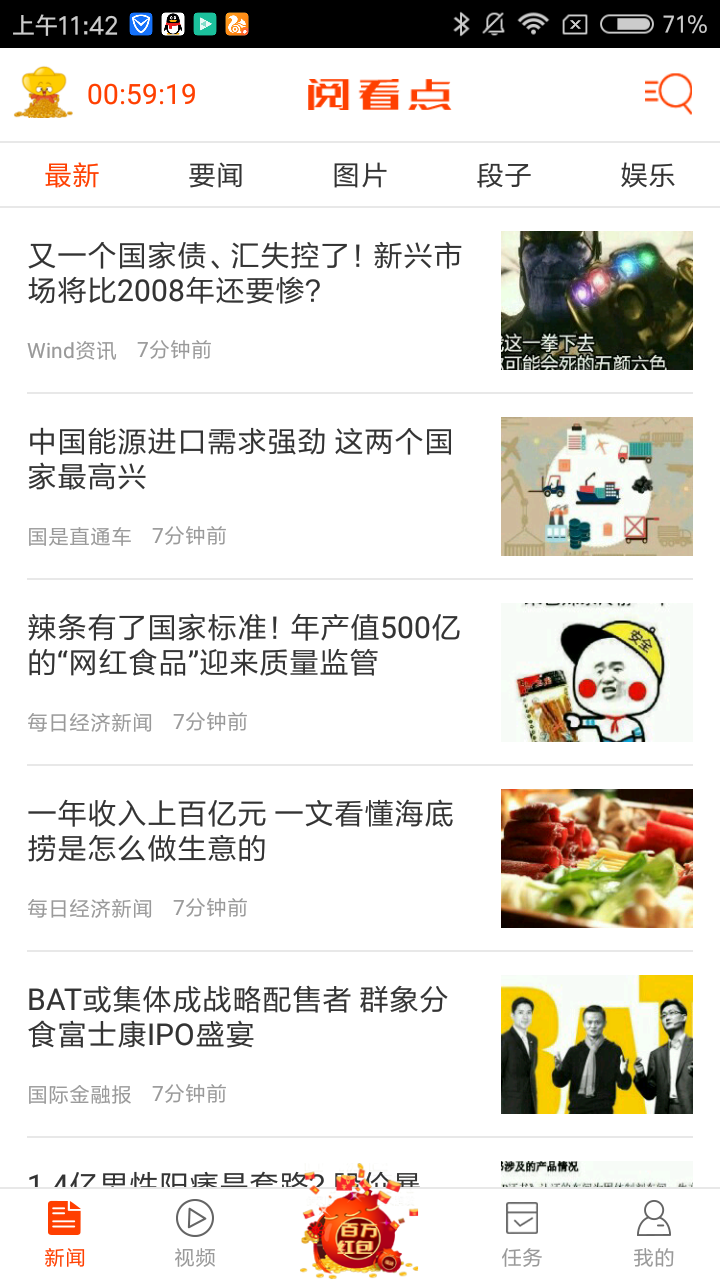Open the 辣条有了国家标准 article
720x1280 pixels.
click(245, 646)
